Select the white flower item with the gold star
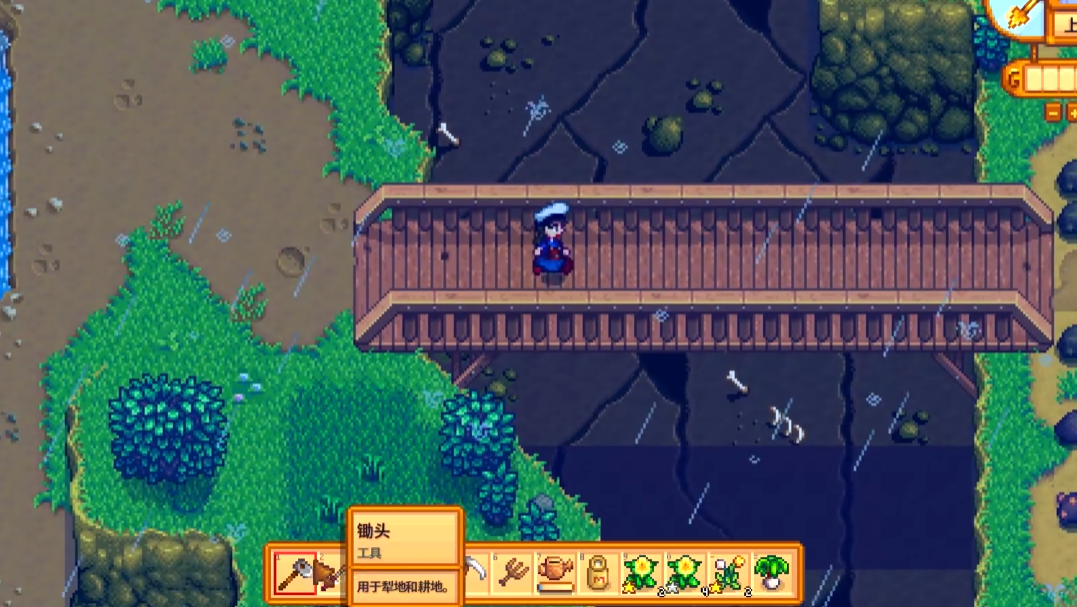 728,574
